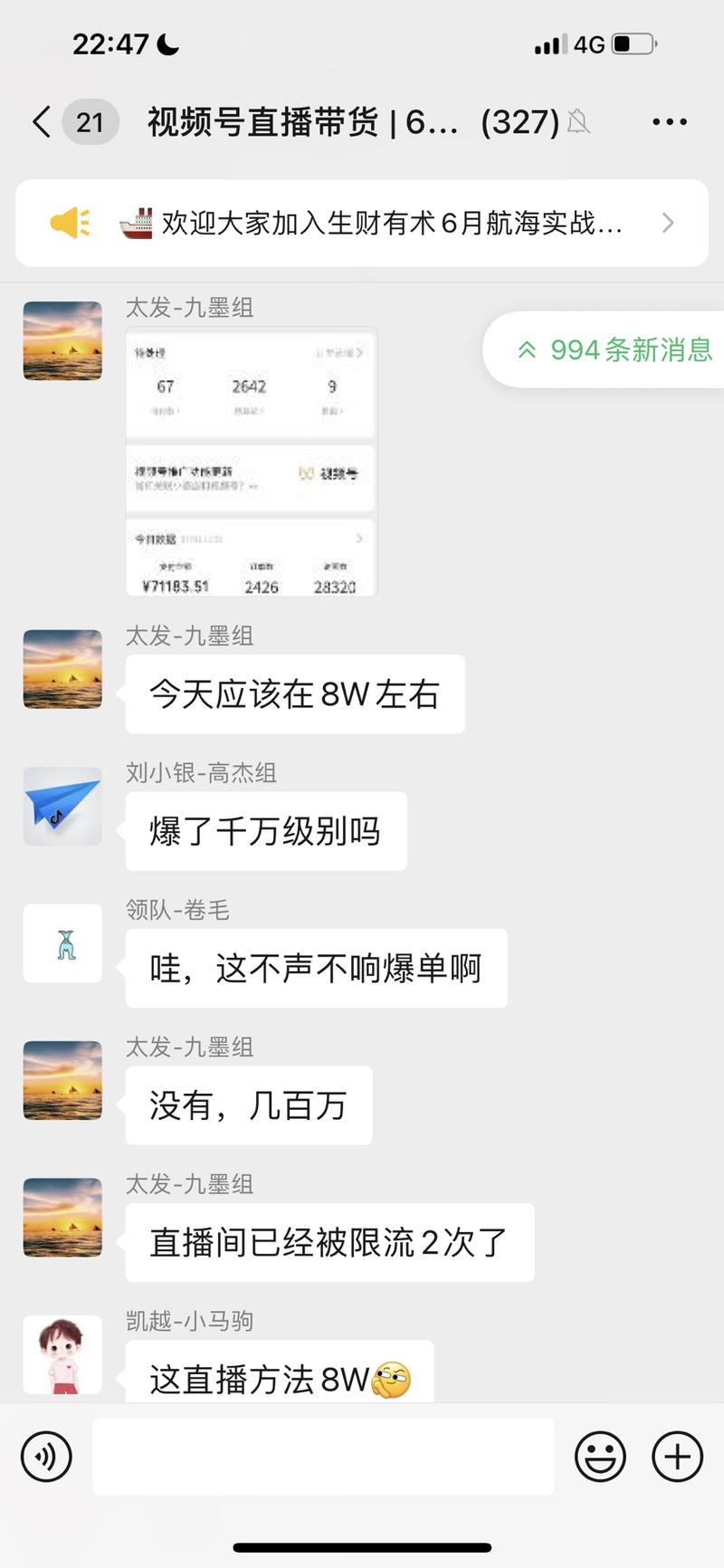Click the message bubble 今天应该在8W左右
This screenshot has width=724, height=1568.
click(294, 693)
